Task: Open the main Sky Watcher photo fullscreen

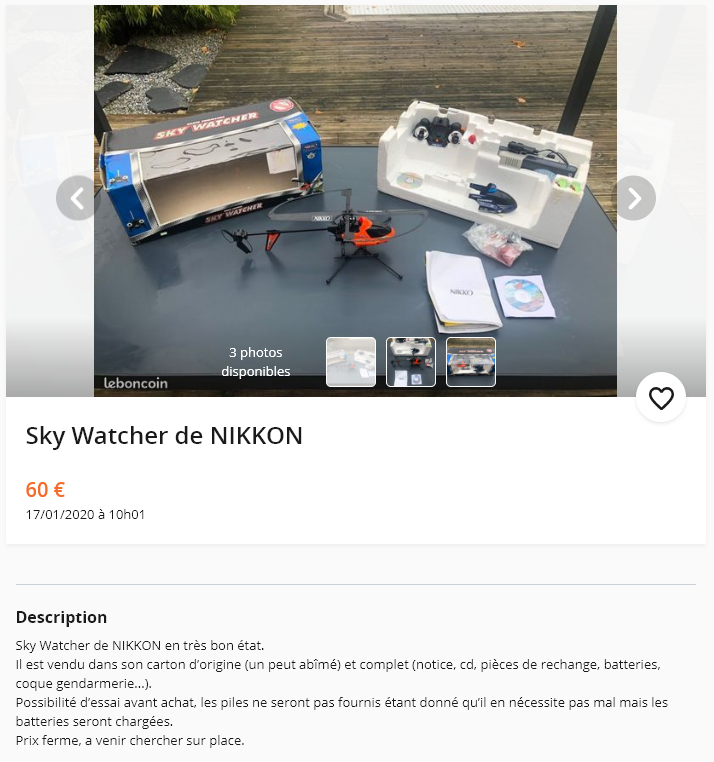Action: 355,180
